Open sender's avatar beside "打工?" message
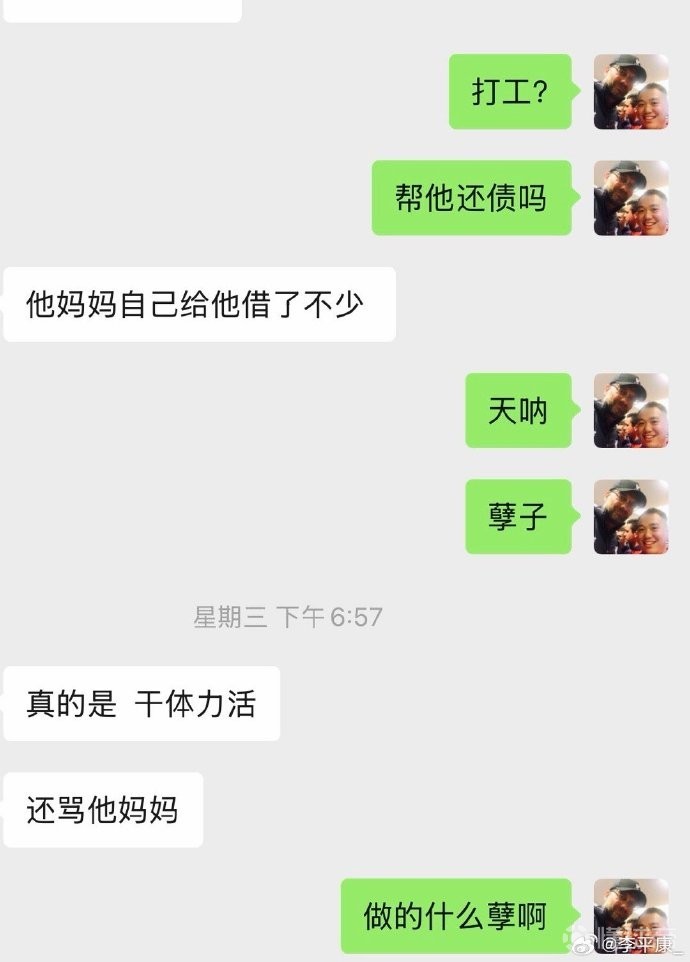The height and width of the screenshot is (962, 690). 631,92
